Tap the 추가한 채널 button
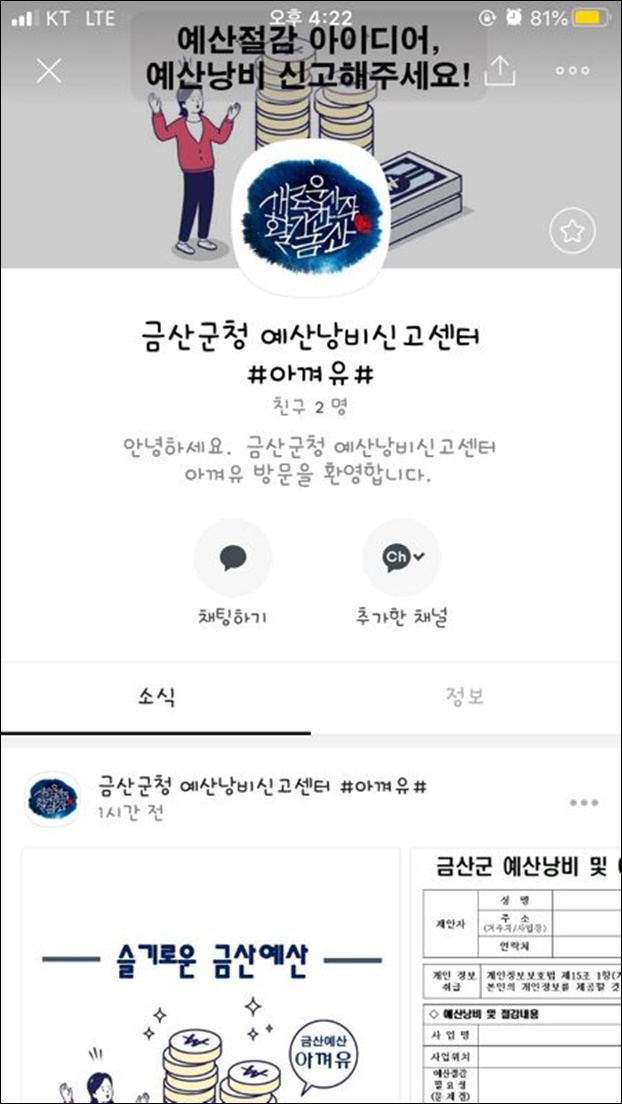 pos(400,558)
